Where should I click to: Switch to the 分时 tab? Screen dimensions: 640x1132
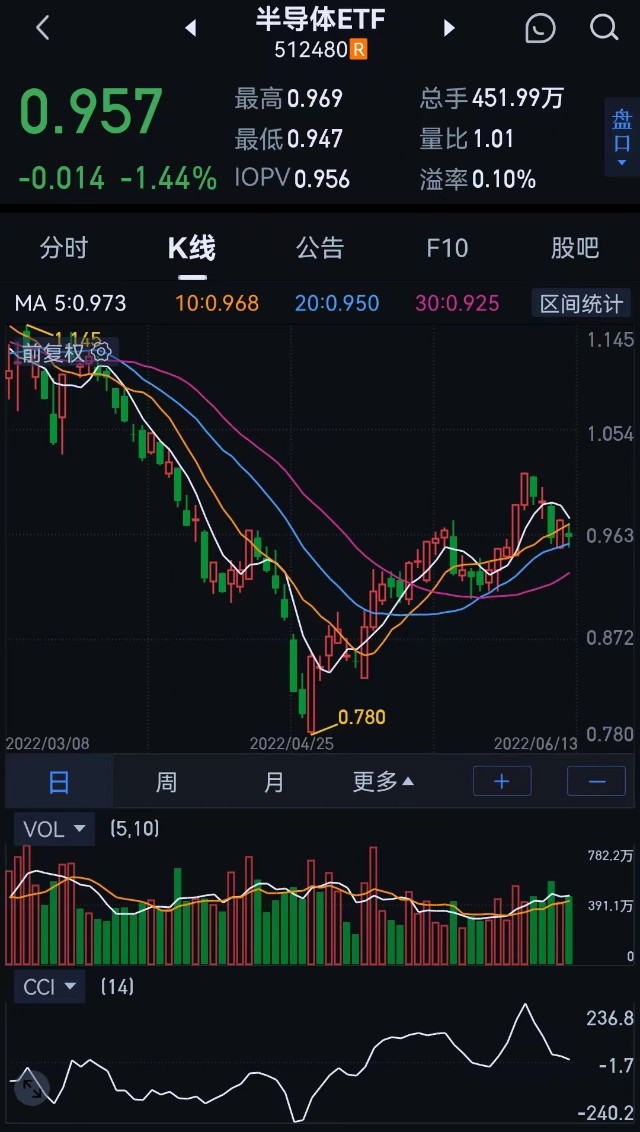(64, 248)
